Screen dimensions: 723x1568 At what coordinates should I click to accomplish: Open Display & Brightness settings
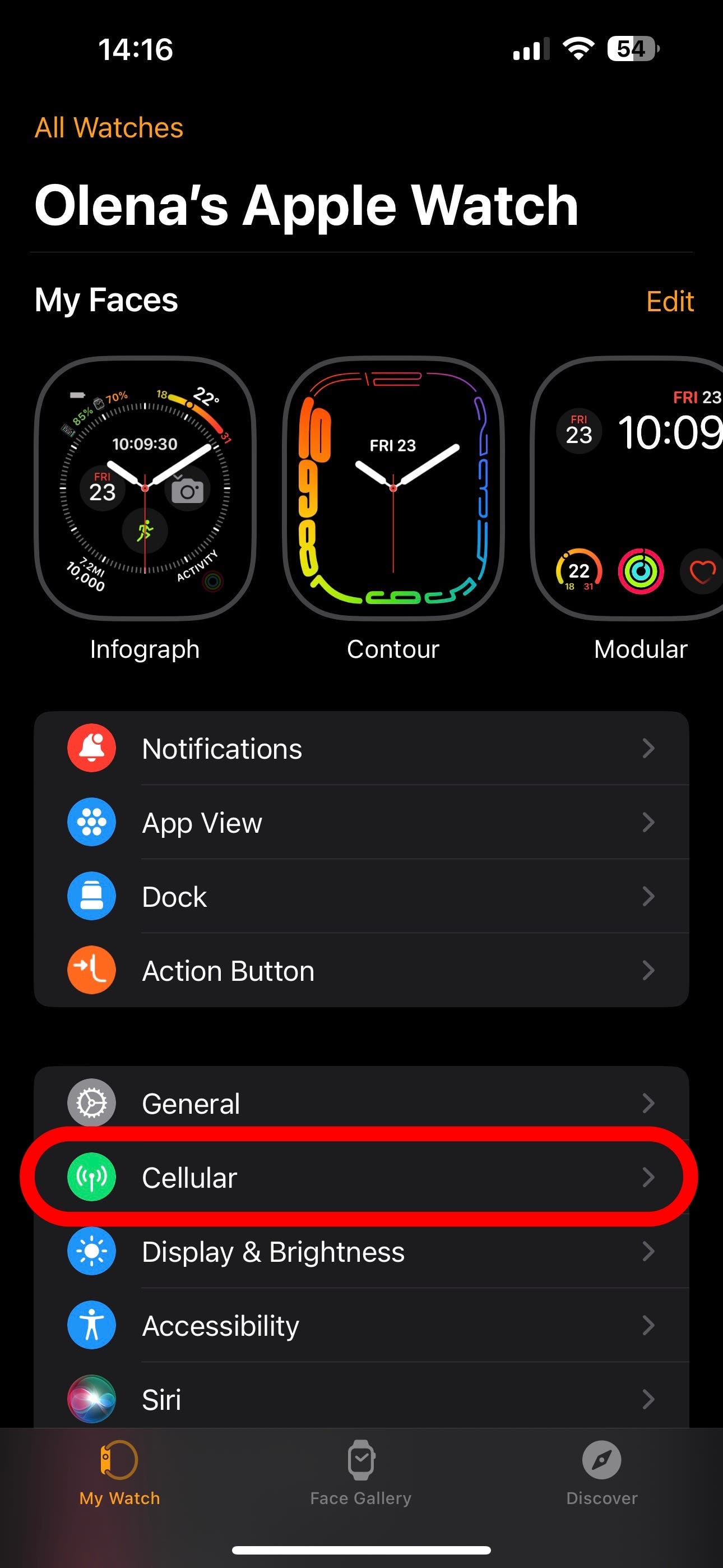tap(361, 1252)
